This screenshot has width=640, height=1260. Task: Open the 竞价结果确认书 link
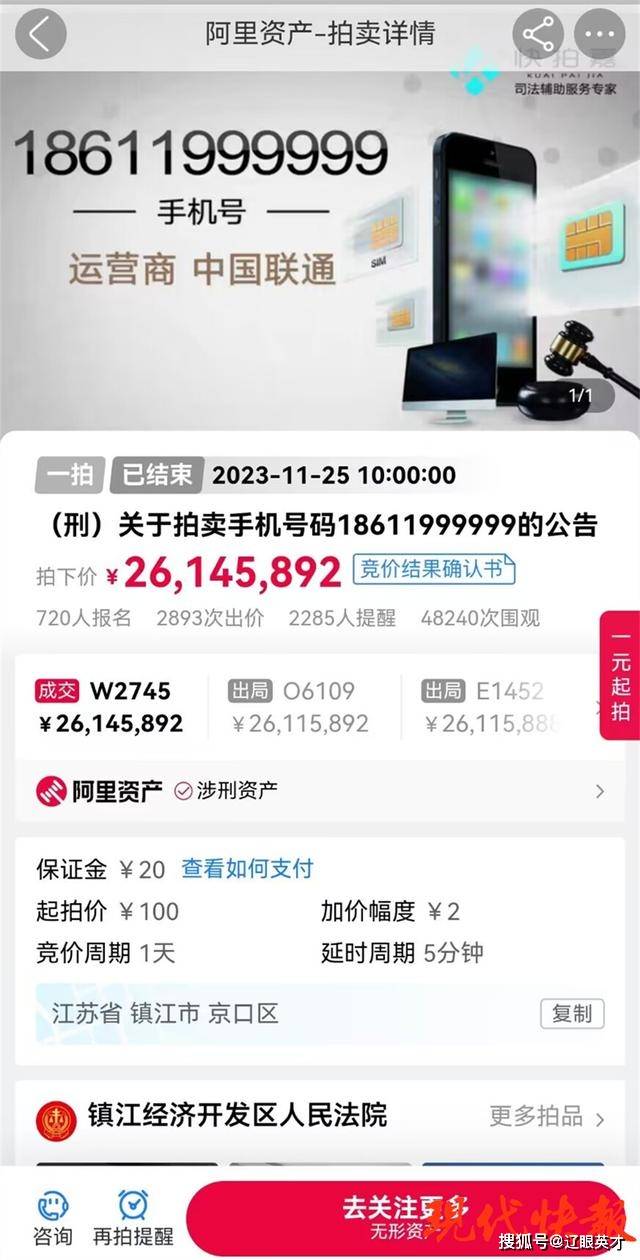tap(433, 570)
